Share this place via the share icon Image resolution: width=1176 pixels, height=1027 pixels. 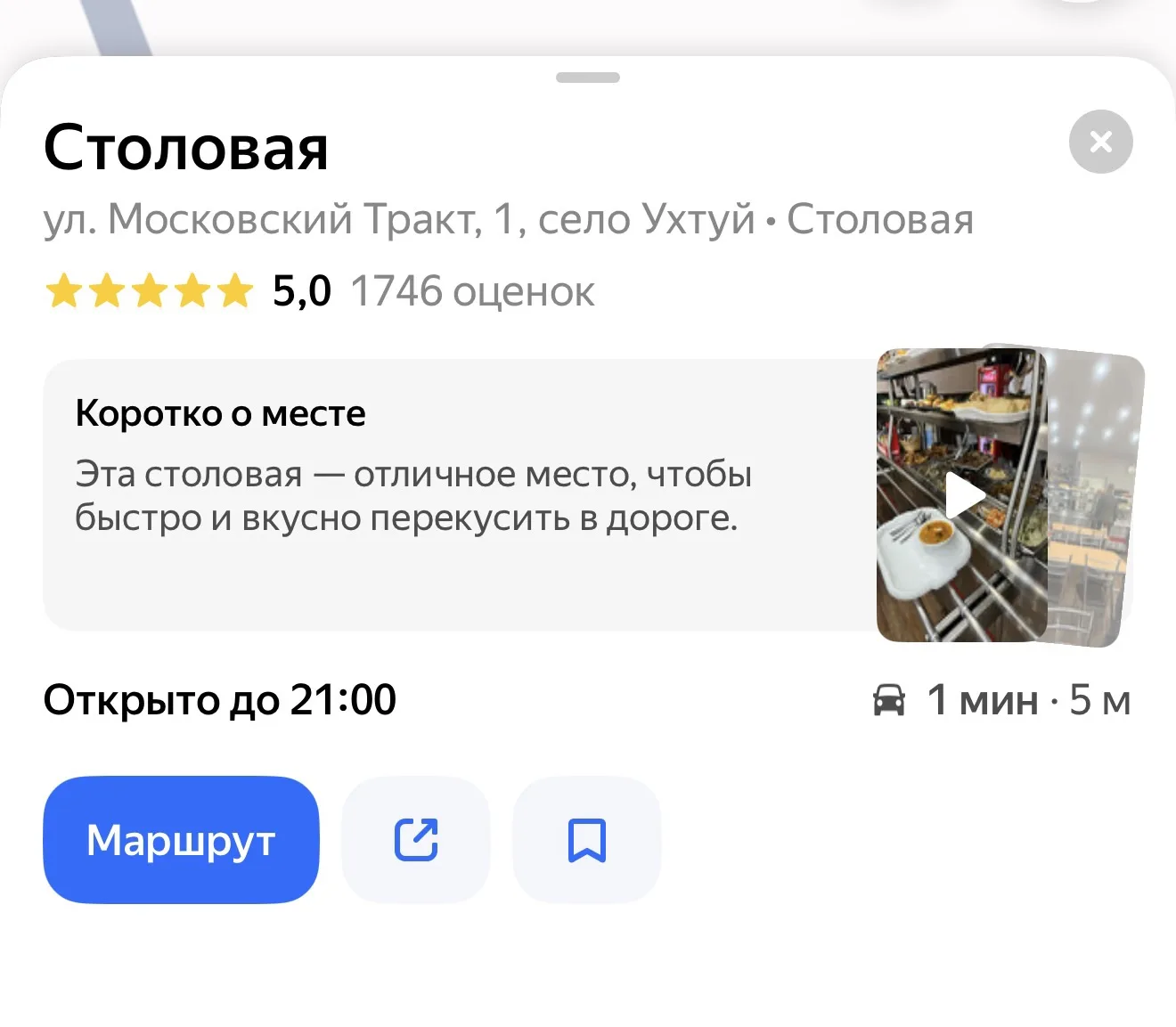[416, 840]
